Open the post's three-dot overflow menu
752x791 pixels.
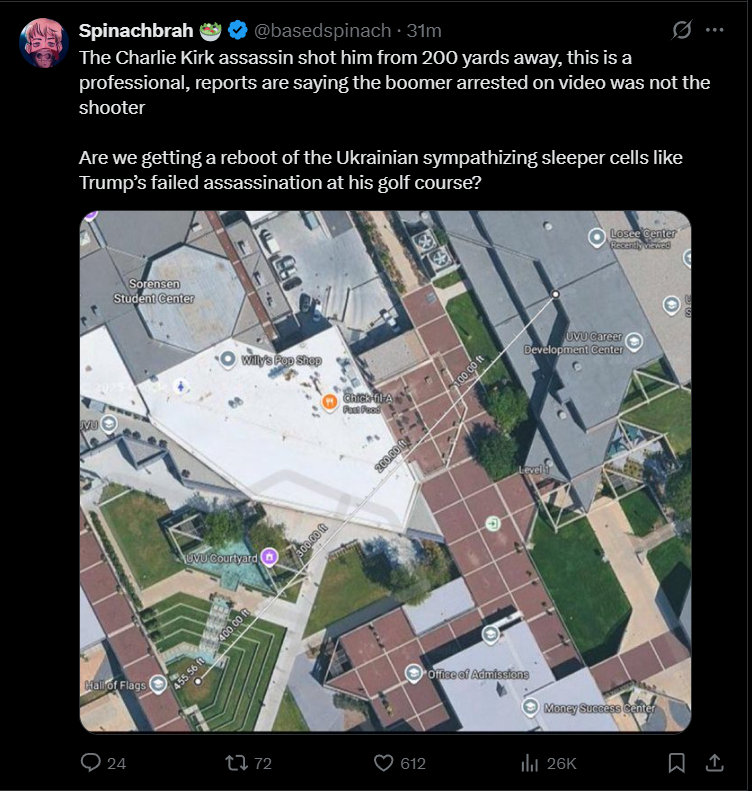714,31
